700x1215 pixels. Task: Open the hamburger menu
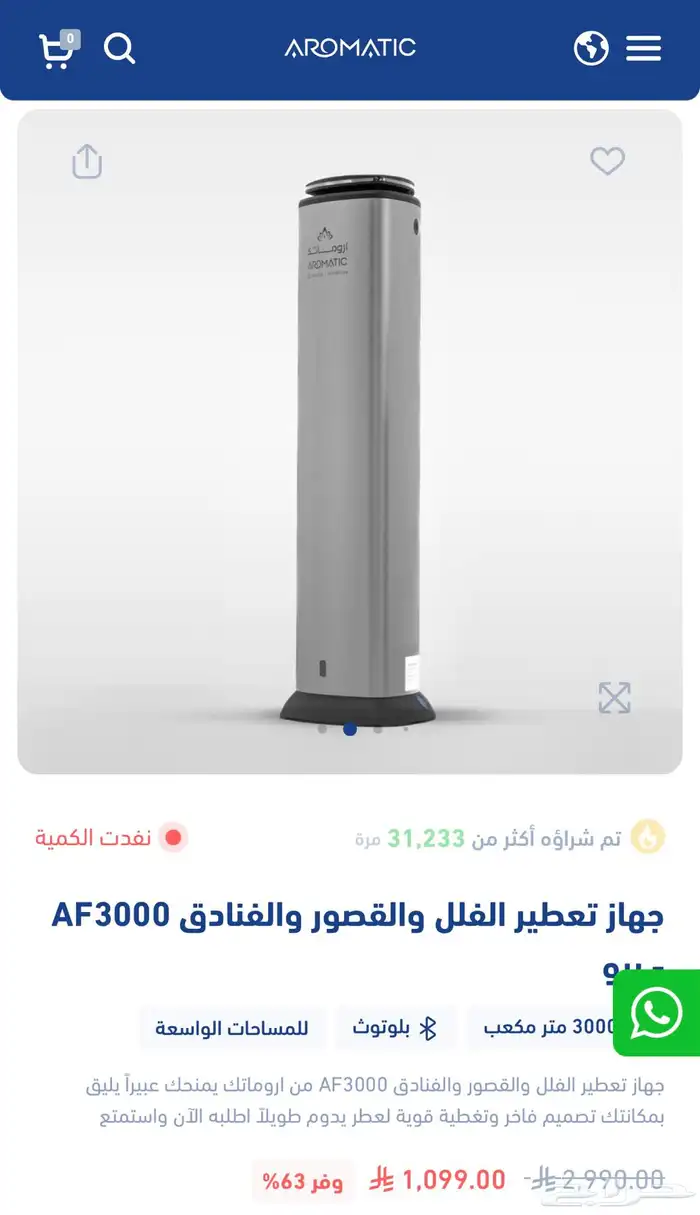[x=643, y=48]
